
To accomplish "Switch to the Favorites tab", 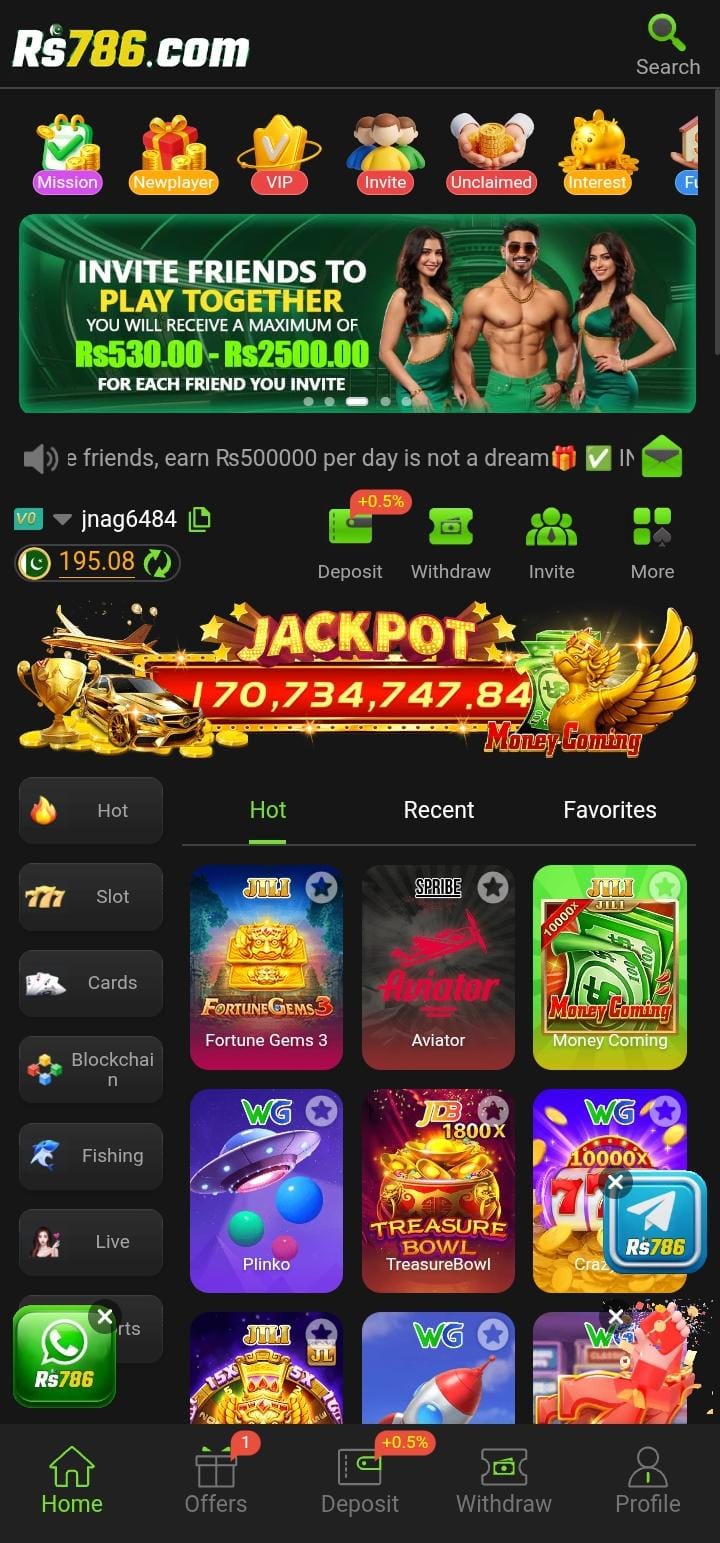I will [x=609, y=810].
